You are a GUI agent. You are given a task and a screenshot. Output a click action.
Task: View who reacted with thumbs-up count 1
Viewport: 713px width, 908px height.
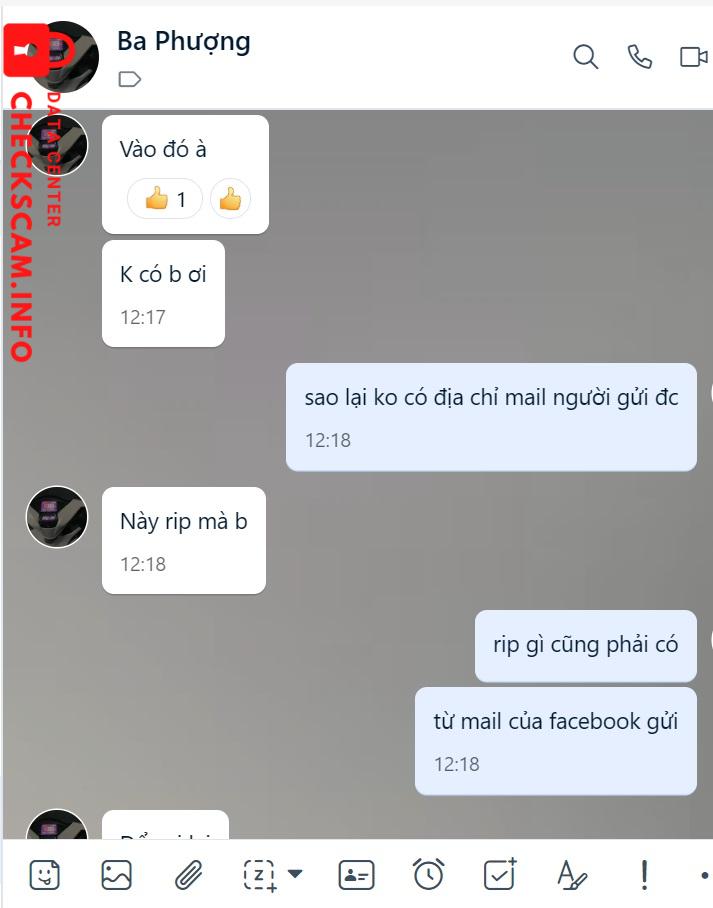tap(165, 200)
